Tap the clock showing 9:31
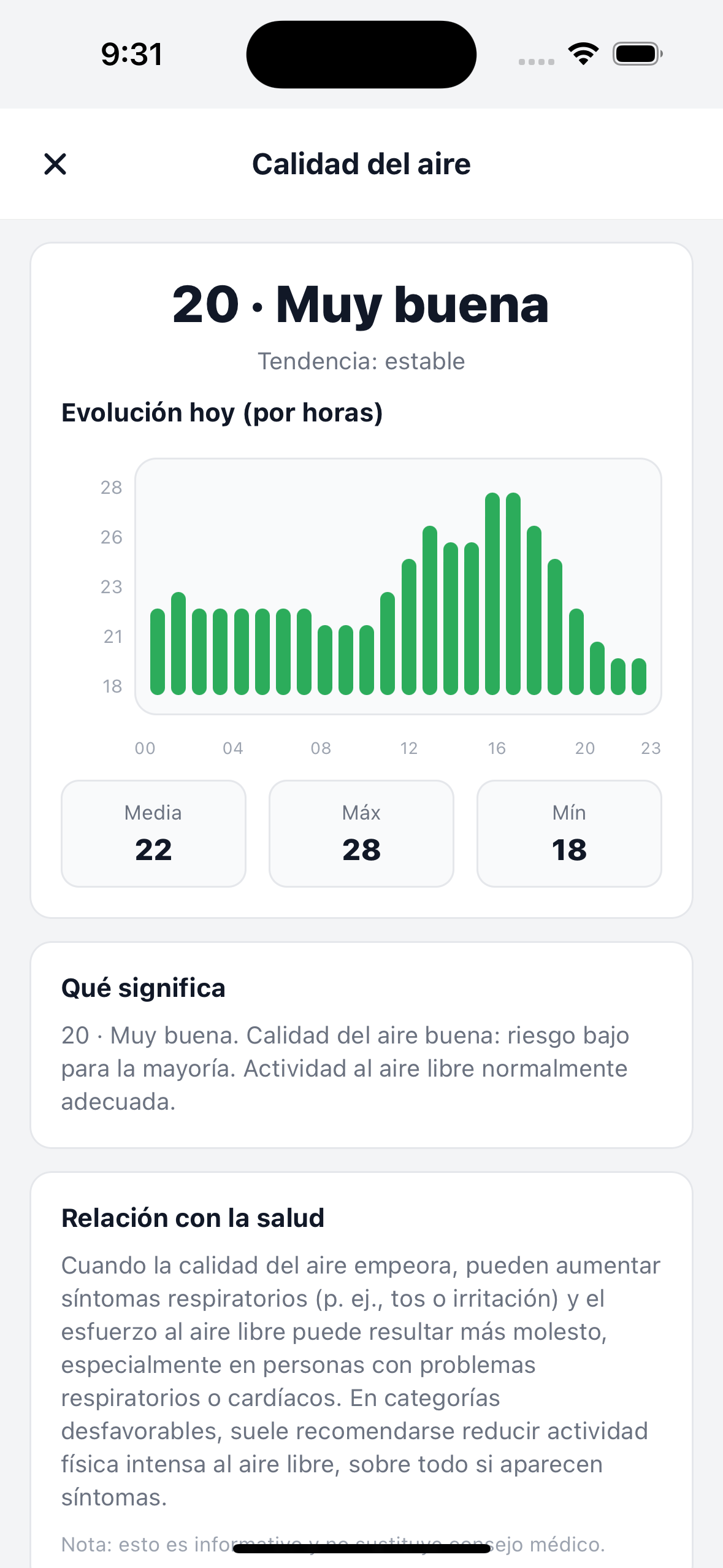723x1568 pixels. click(x=131, y=54)
